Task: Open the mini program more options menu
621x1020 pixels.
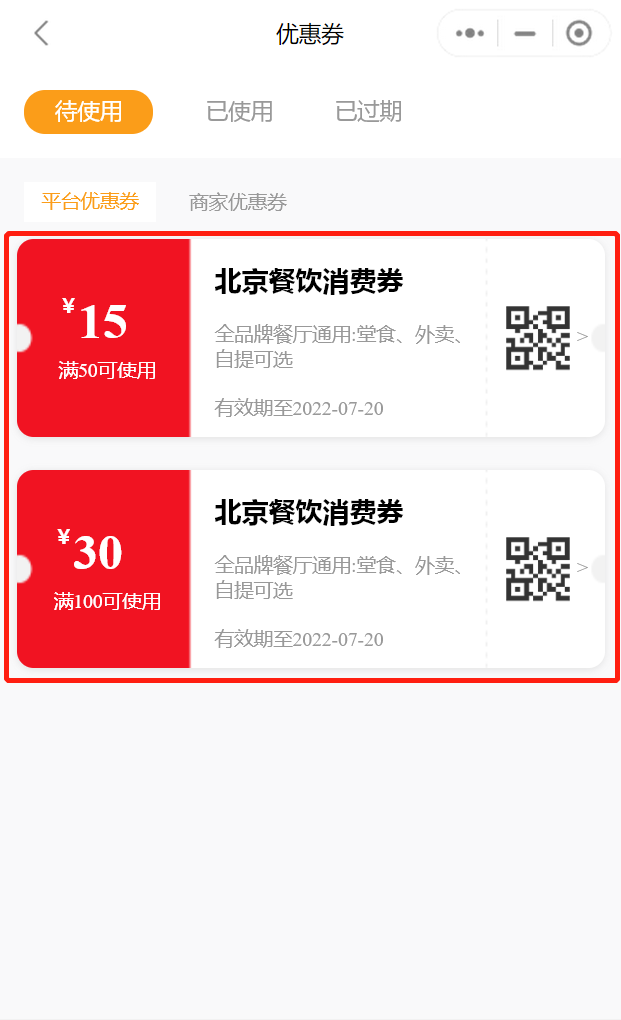Action: coord(470,33)
